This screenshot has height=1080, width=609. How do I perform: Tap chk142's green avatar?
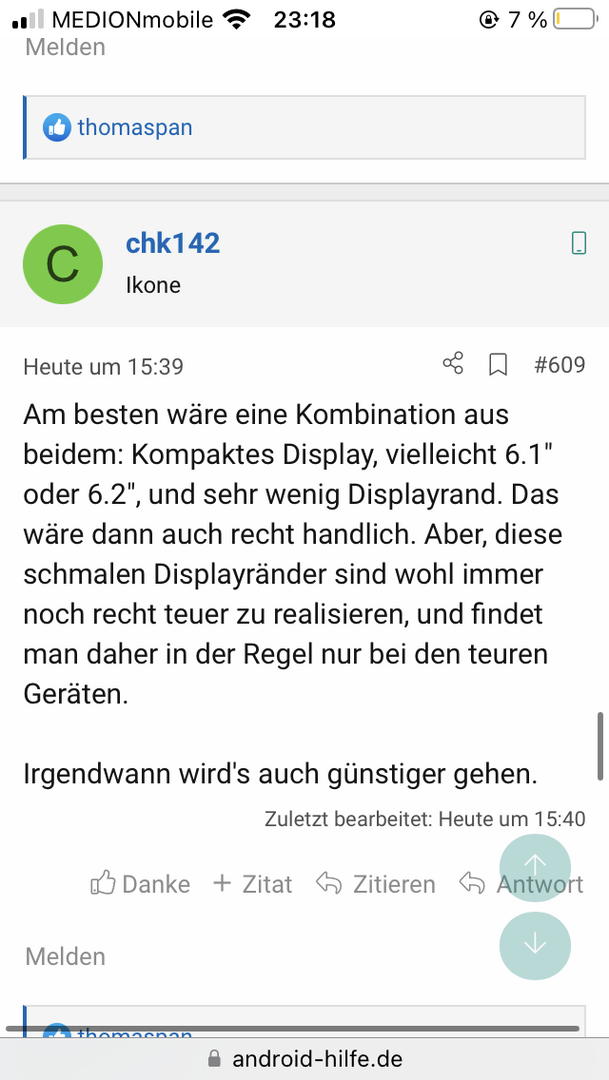tap(62, 264)
